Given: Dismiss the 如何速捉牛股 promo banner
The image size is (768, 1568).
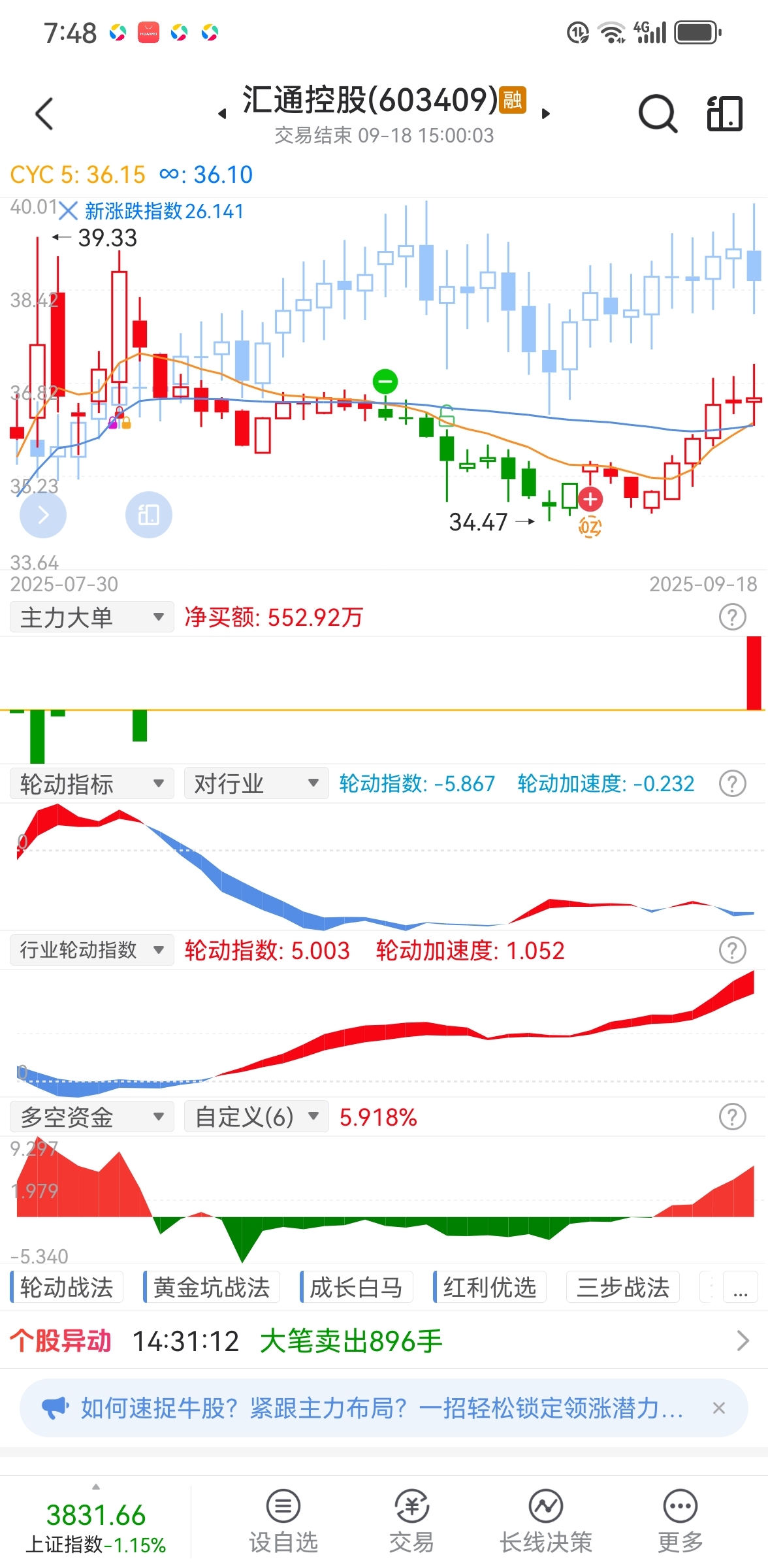Looking at the screenshot, I should click(719, 1408).
